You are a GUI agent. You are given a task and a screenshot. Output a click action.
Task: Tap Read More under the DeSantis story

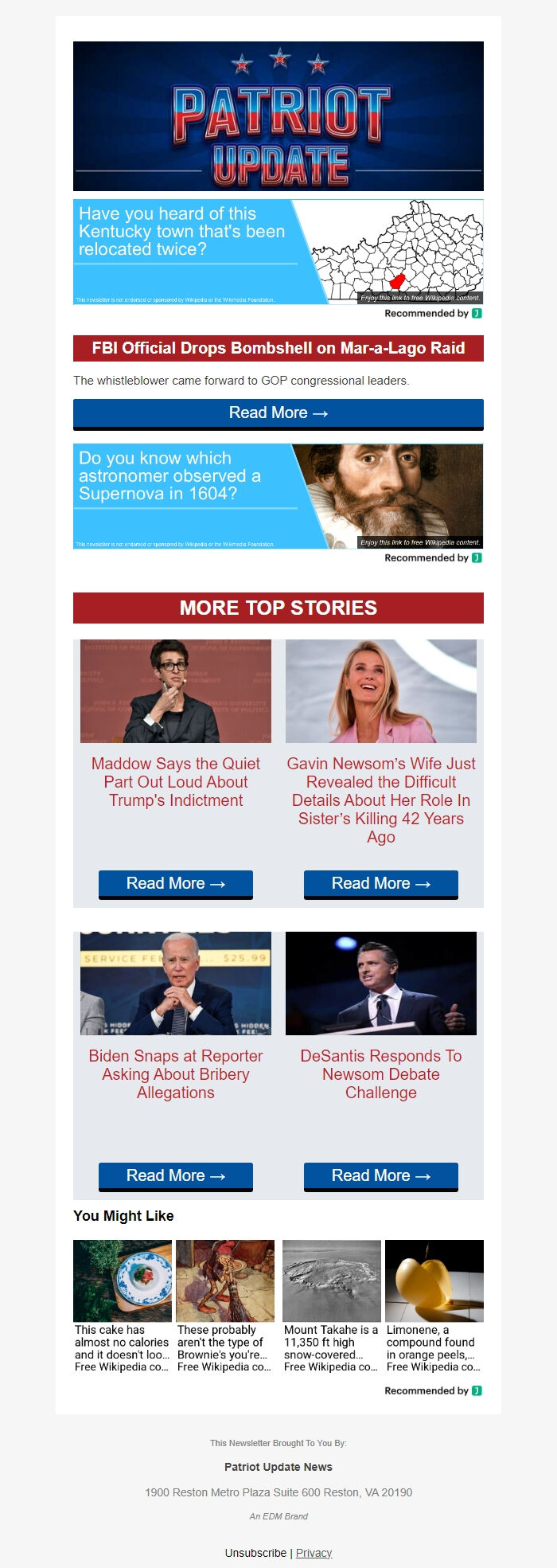pyautogui.click(x=381, y=1176)
